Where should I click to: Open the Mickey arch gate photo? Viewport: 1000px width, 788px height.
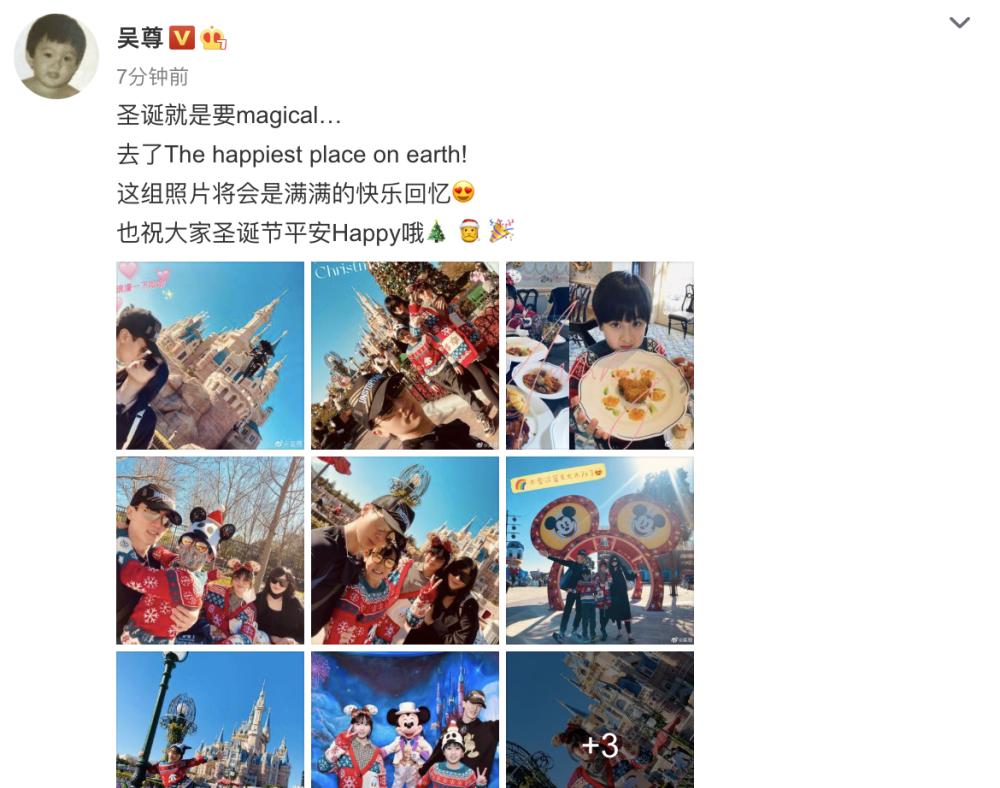(x=599, y=550)
